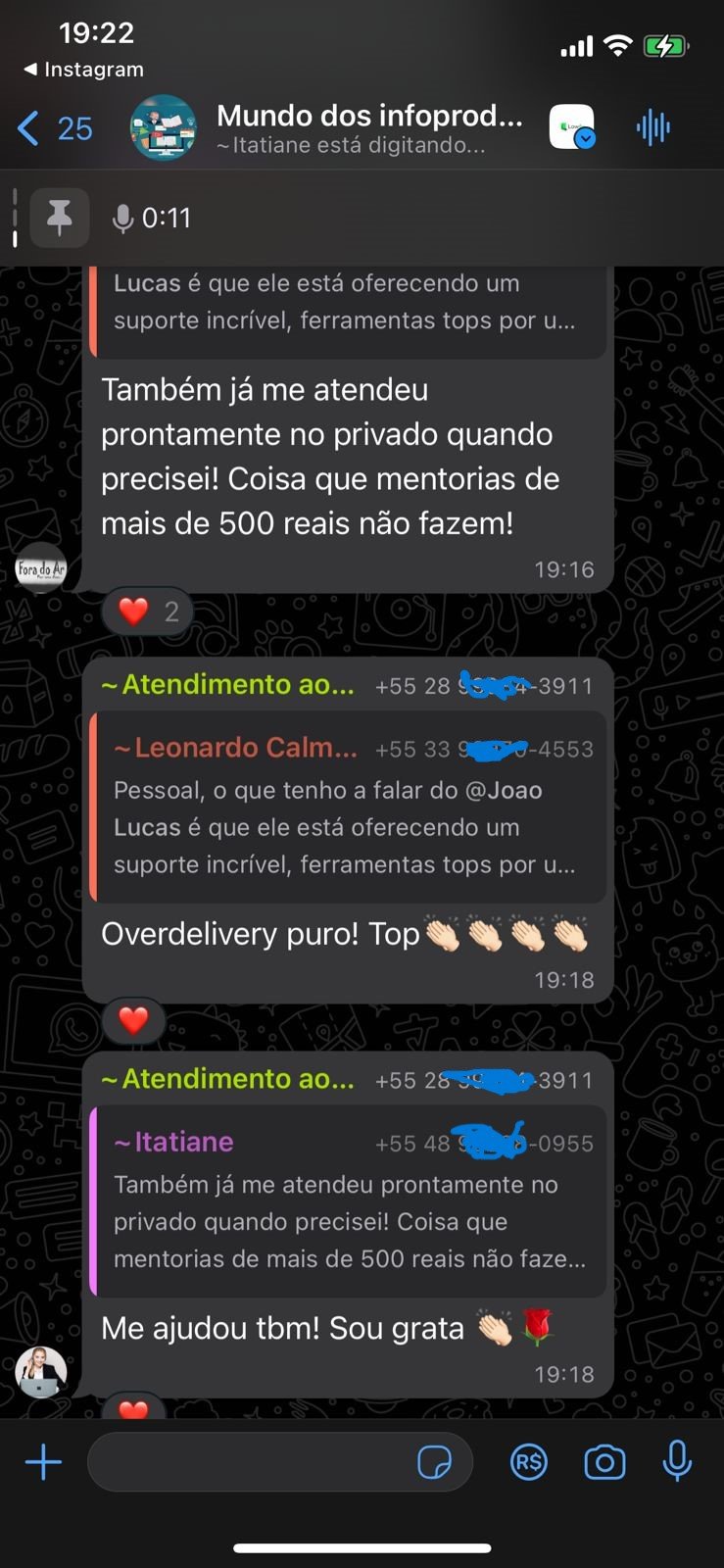
Task: Go back to the chats list
Action: click(54, 128)
